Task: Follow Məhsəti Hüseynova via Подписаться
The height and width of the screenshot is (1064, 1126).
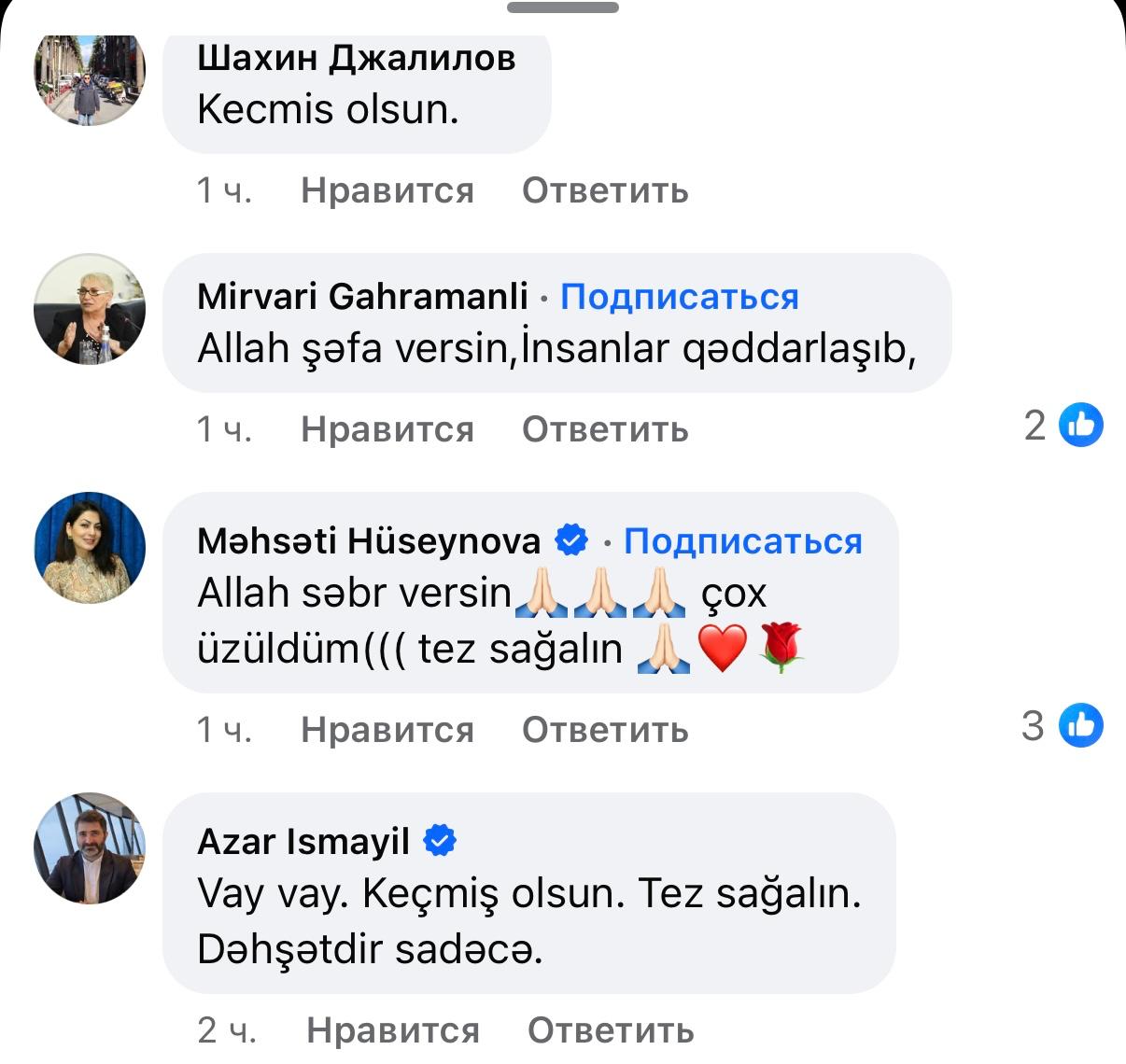Action: [x=742, y=541]
